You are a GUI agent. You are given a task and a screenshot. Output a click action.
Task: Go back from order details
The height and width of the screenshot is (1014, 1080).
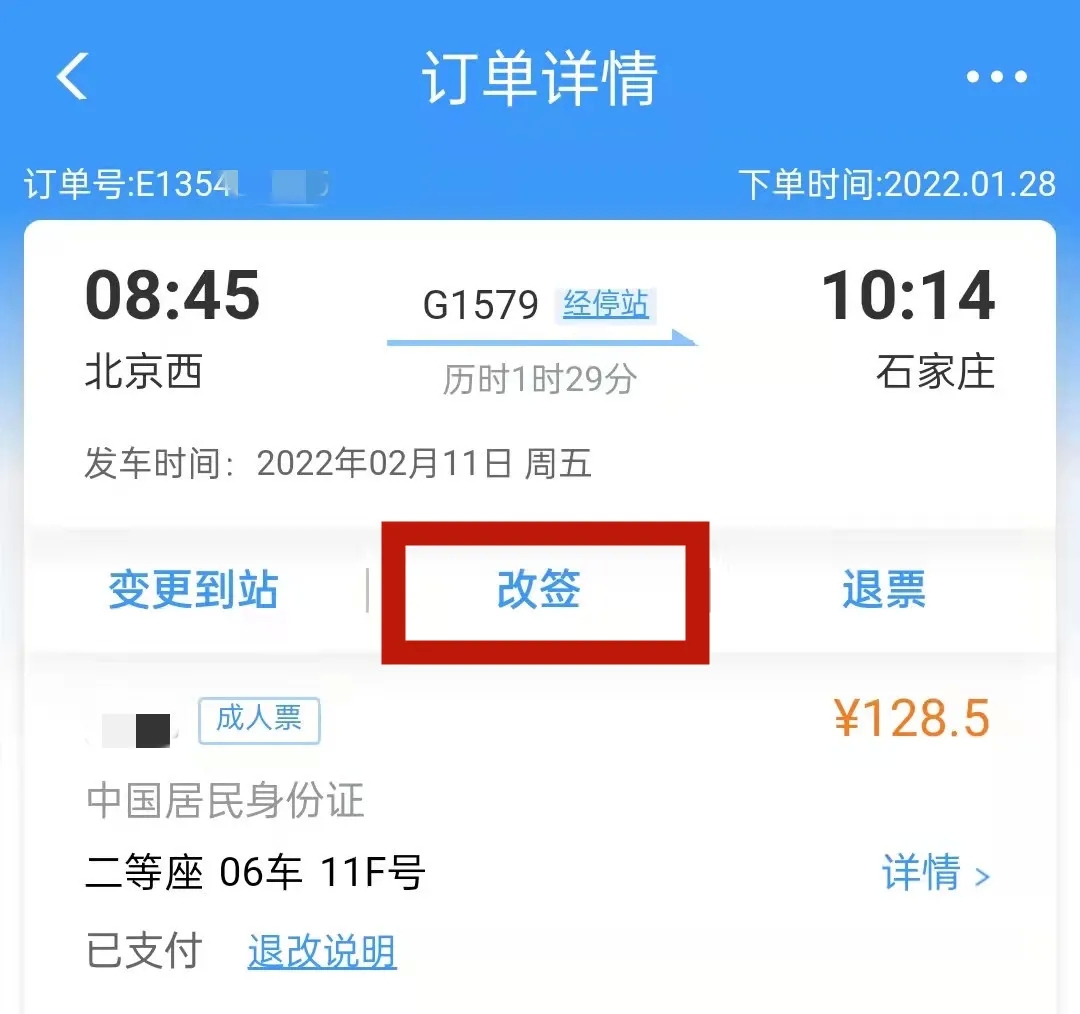pos(72,77)
